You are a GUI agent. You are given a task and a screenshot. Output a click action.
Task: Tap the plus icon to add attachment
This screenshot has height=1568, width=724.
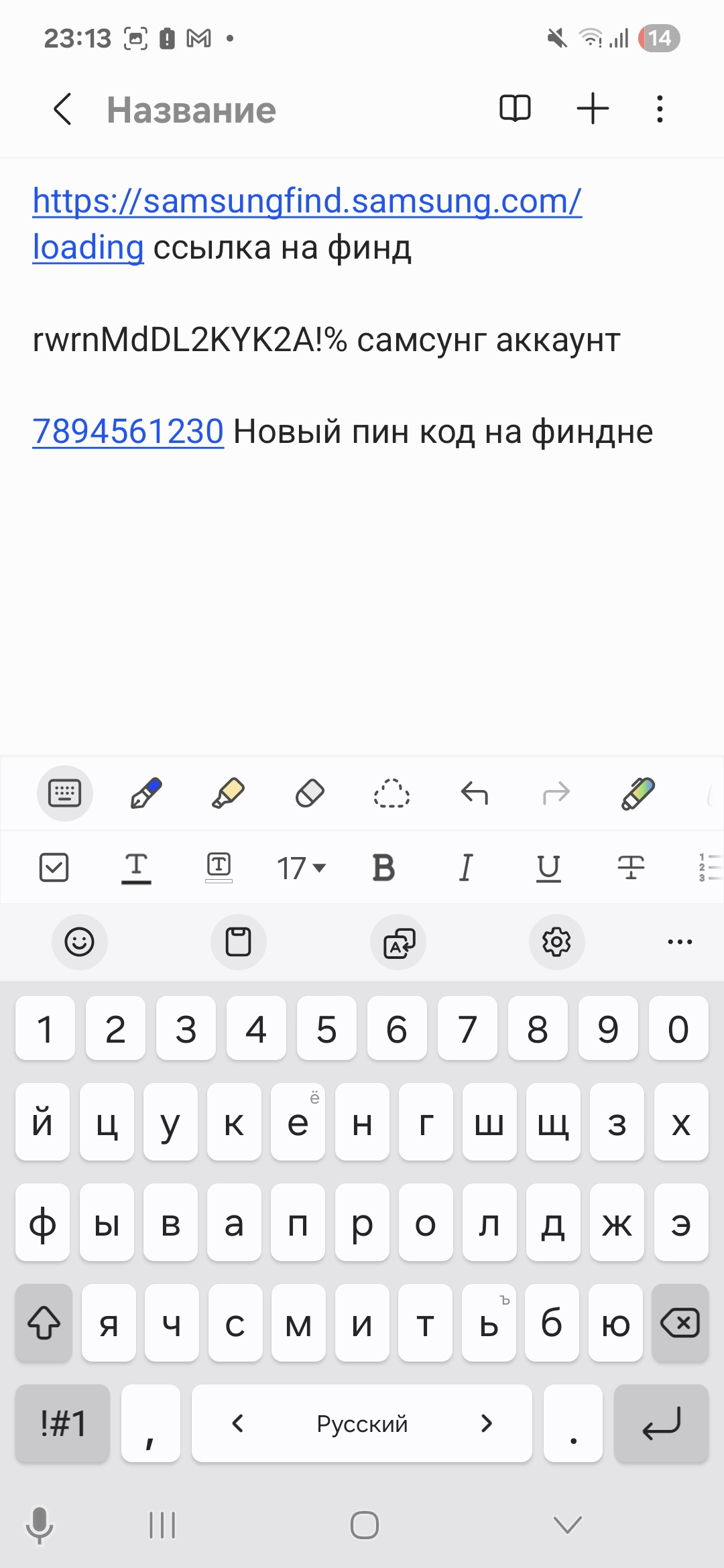pos(593,109)
